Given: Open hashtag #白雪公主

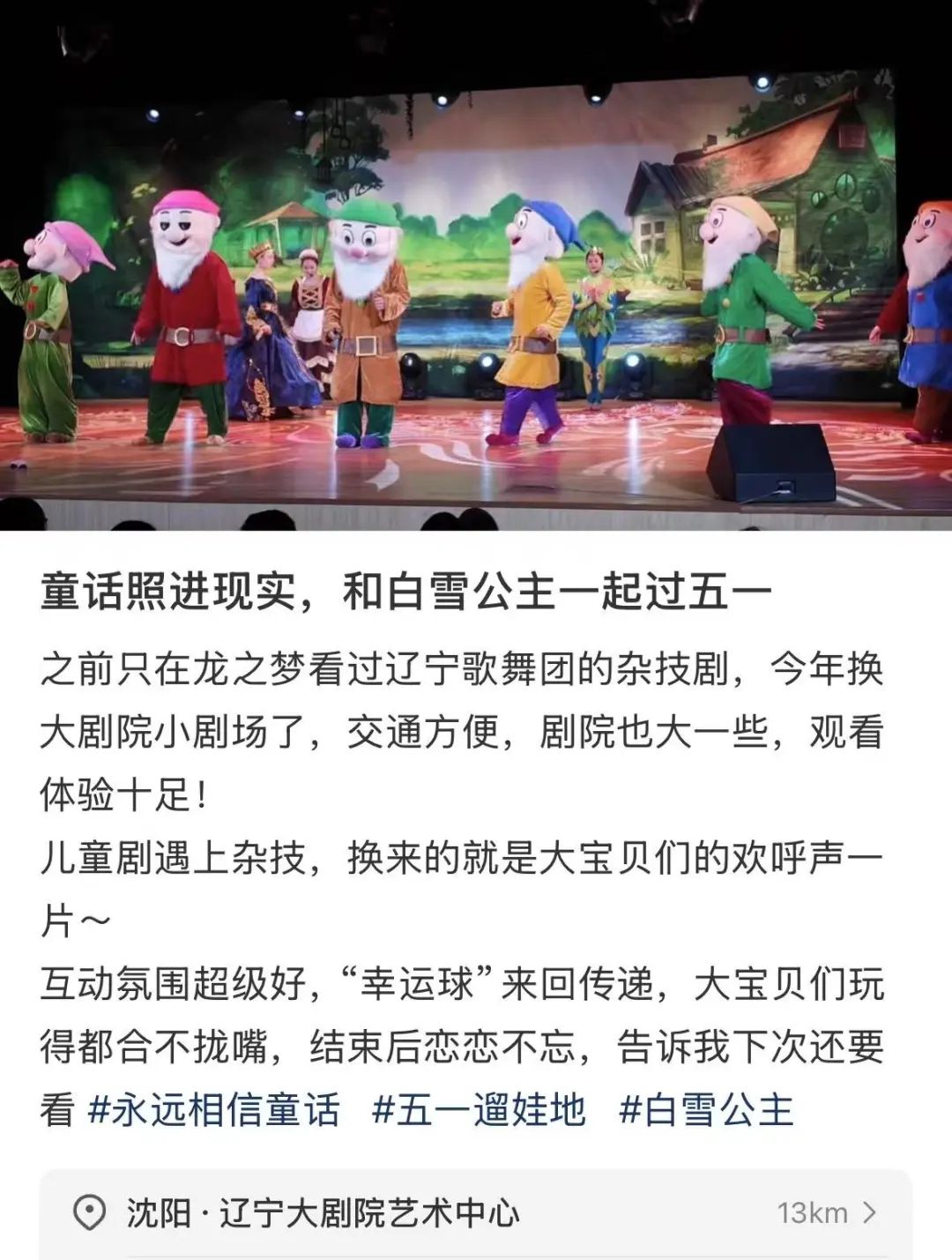Looking at the screenshot, I should [706, 1109].
